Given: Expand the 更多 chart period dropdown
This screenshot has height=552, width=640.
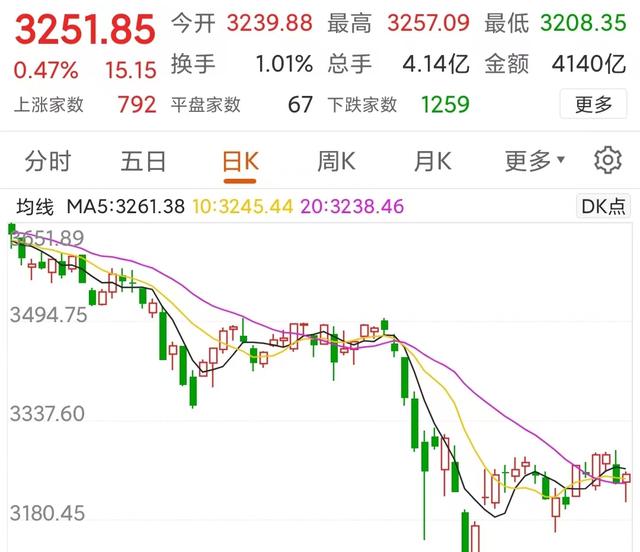Looking at the screenshot, I should (x=534, y=160).
